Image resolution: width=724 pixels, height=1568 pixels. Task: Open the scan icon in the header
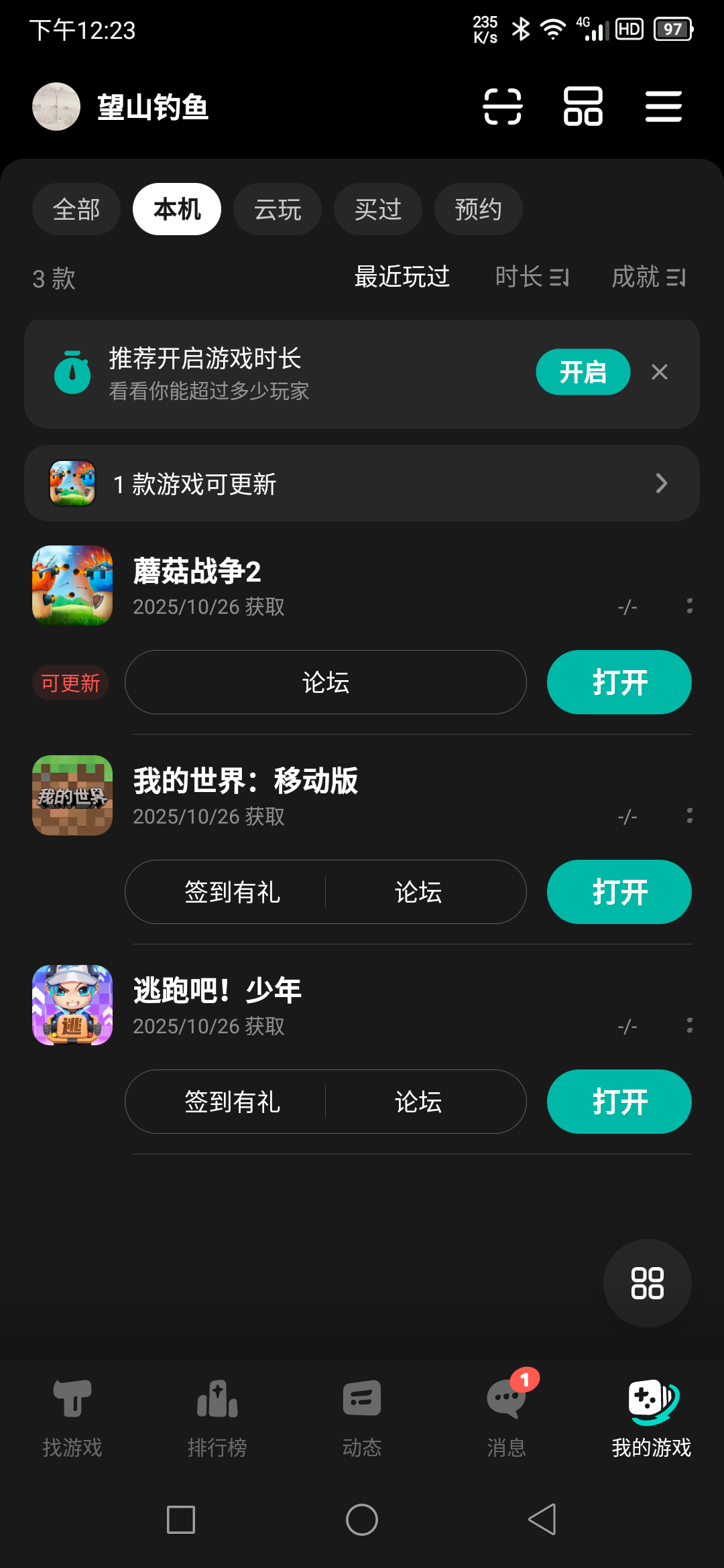(x=502, y=107)
